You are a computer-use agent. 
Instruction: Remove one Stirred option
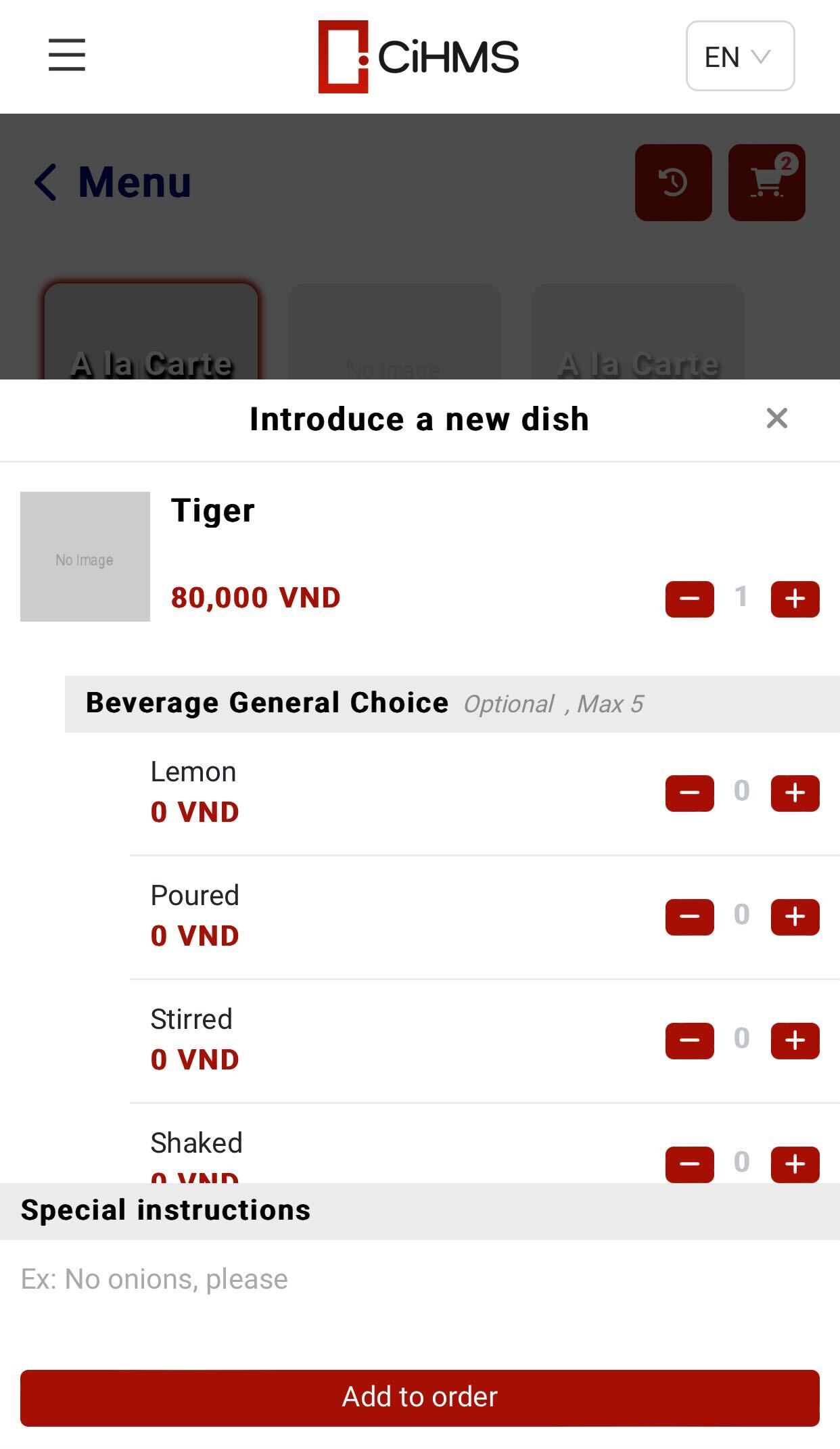(x=689, y=1040)
